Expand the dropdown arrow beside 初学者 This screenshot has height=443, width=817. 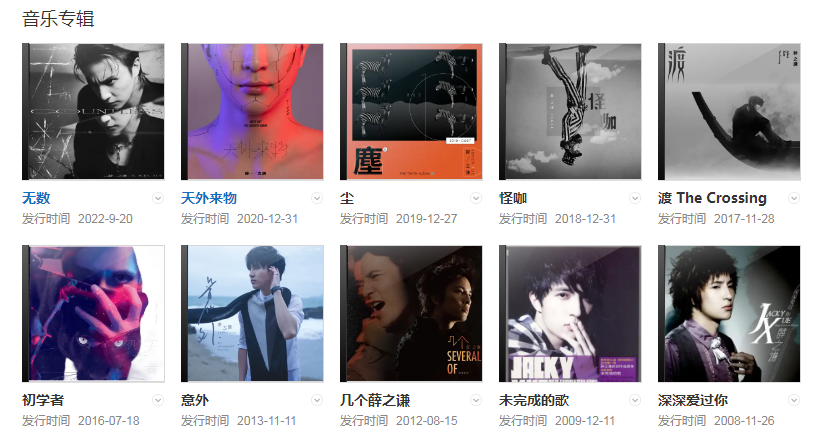pos(158,400)
